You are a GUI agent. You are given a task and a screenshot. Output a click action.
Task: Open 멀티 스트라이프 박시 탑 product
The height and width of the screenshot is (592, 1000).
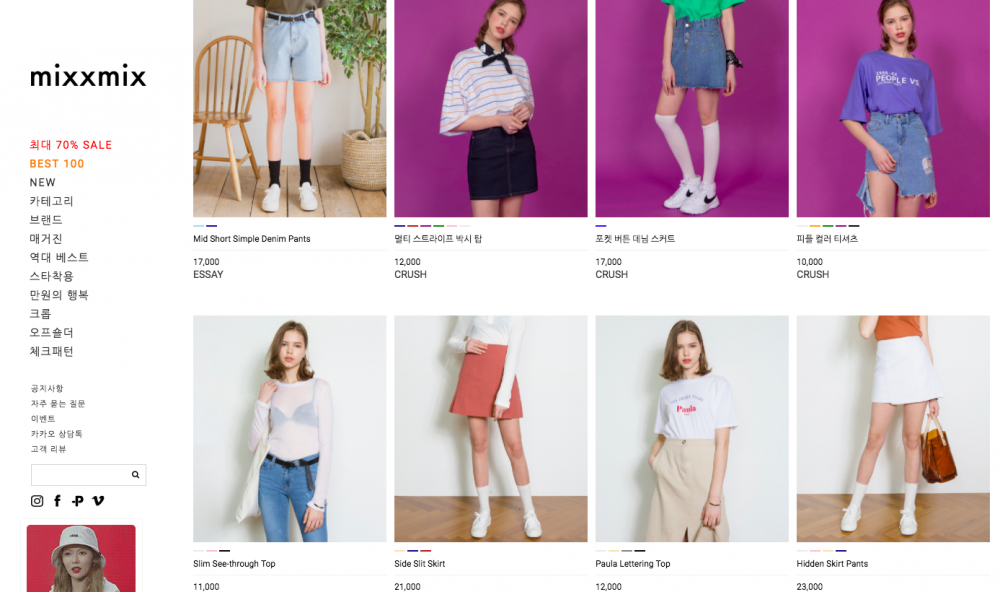point(437,239)
